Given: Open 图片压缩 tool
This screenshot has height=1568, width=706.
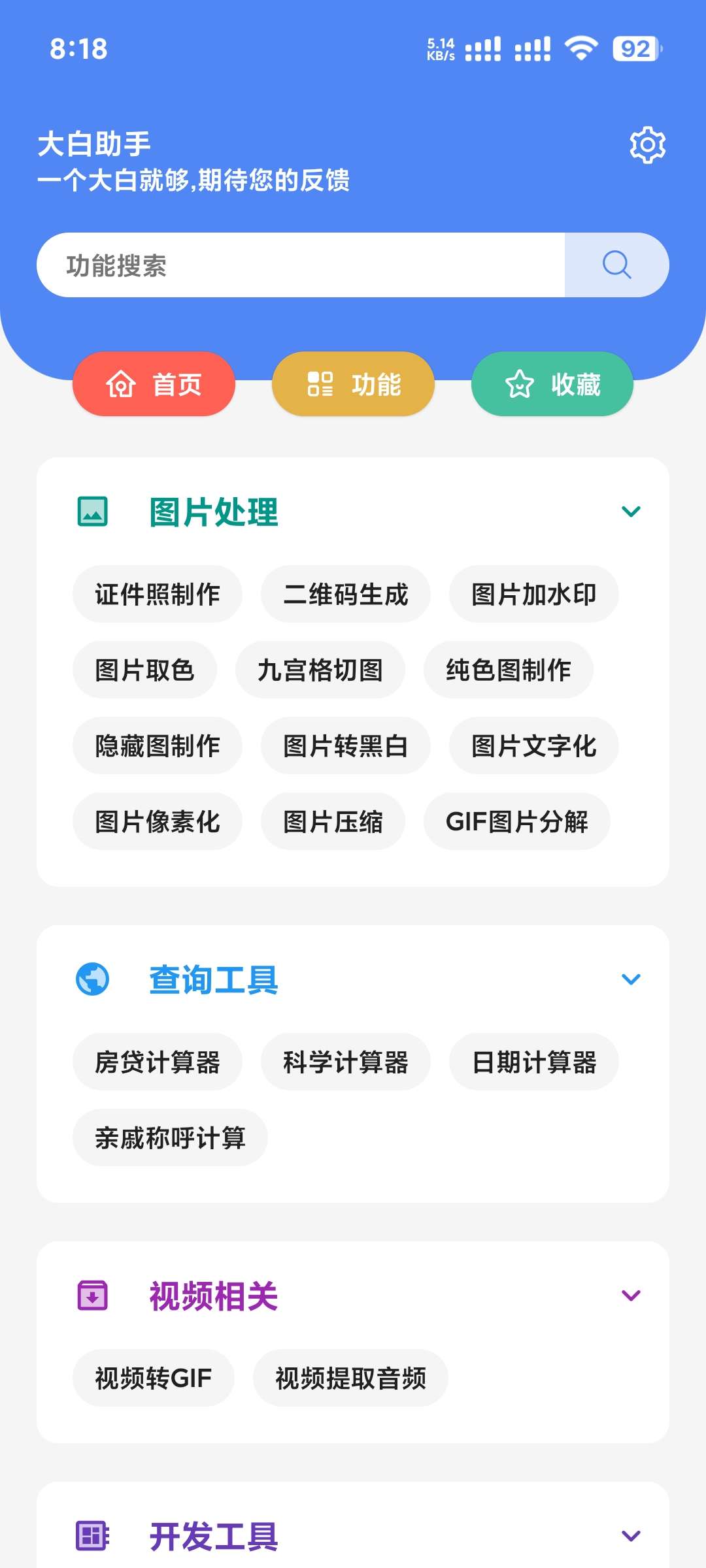Looking at the screenshot, I should [333, 822].
